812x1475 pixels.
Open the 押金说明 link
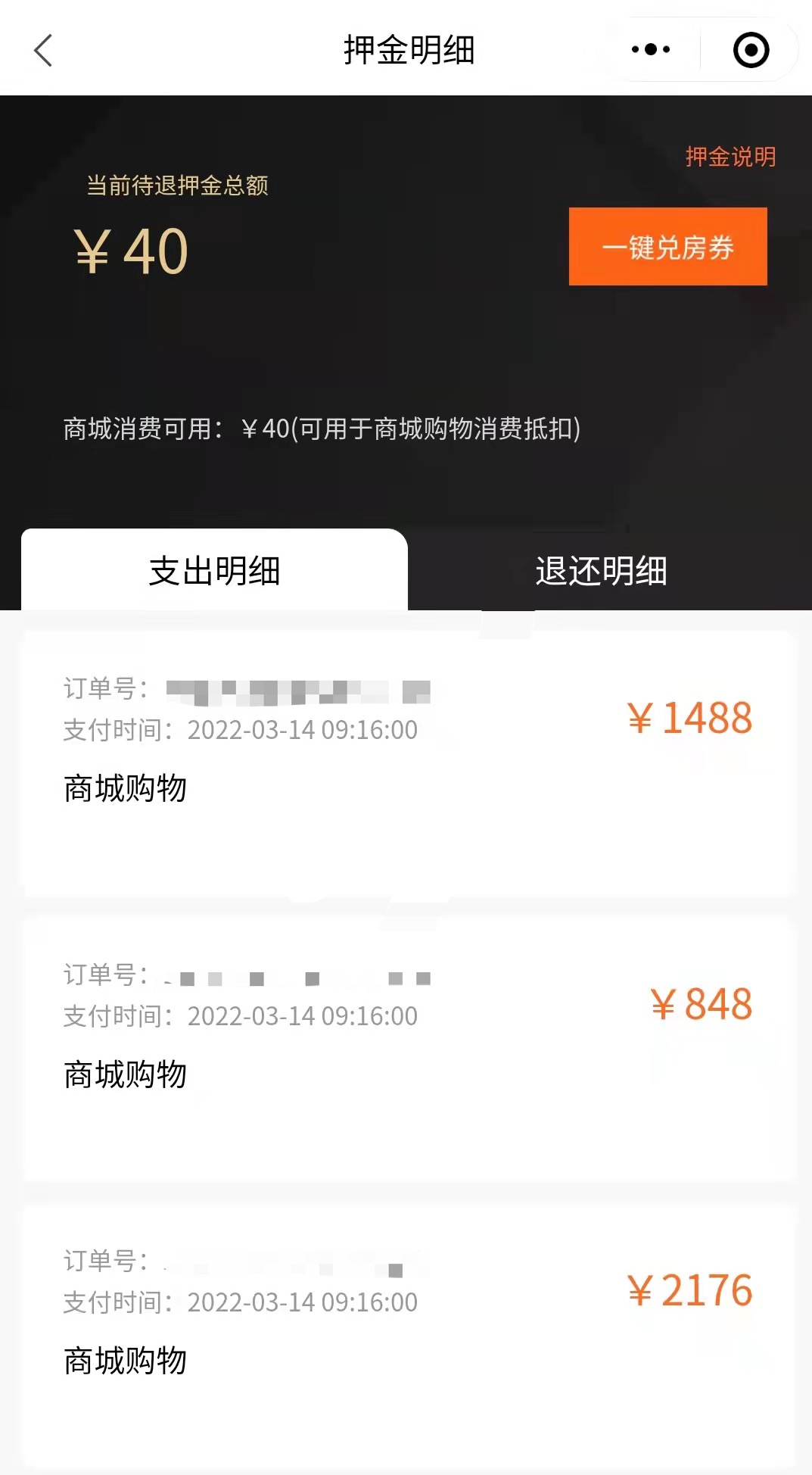pyautogui.click(x=730, y=157)
